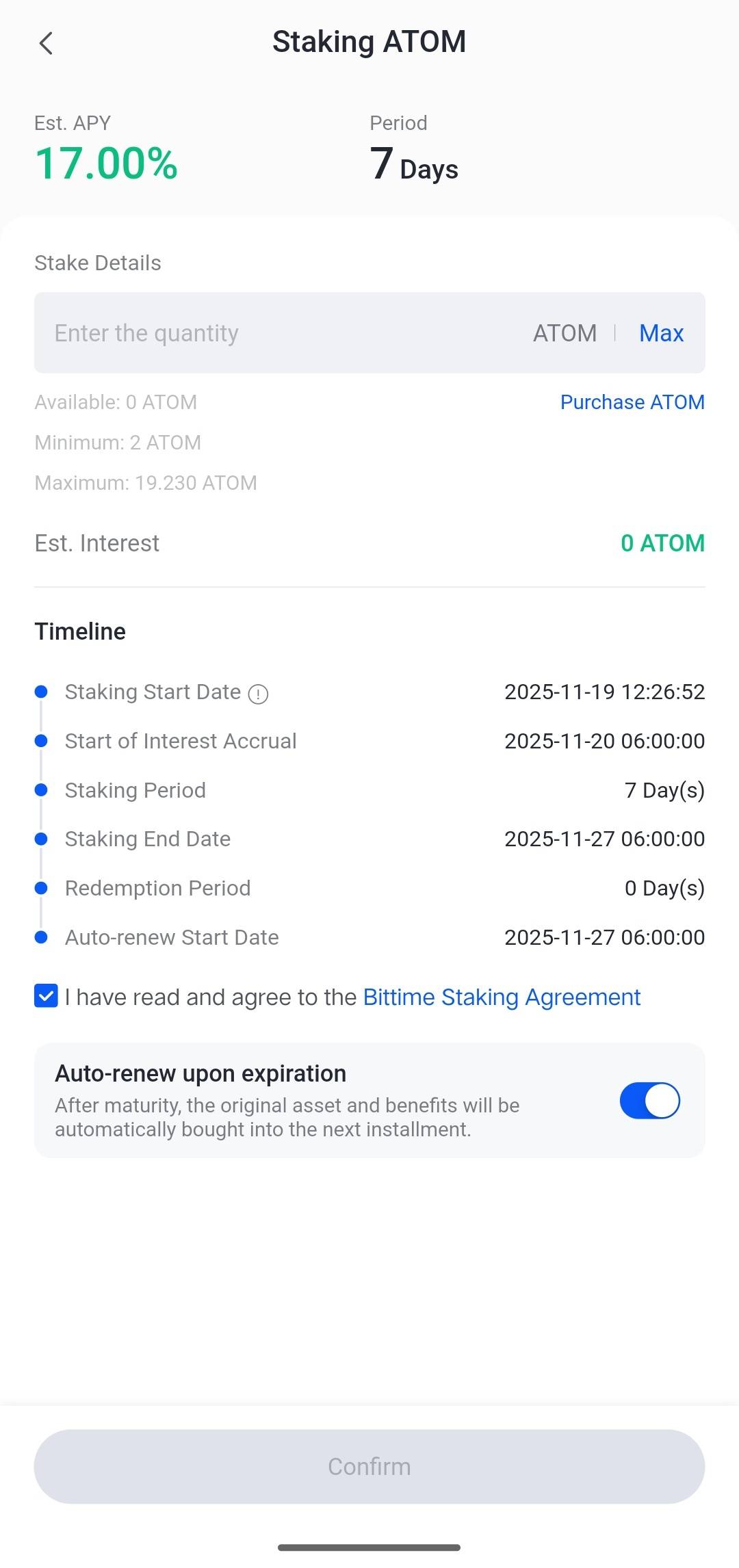Tap Max to fill maximum stake amount
739x1568 pixels.
pyautogui.click(x=660, y=333)
